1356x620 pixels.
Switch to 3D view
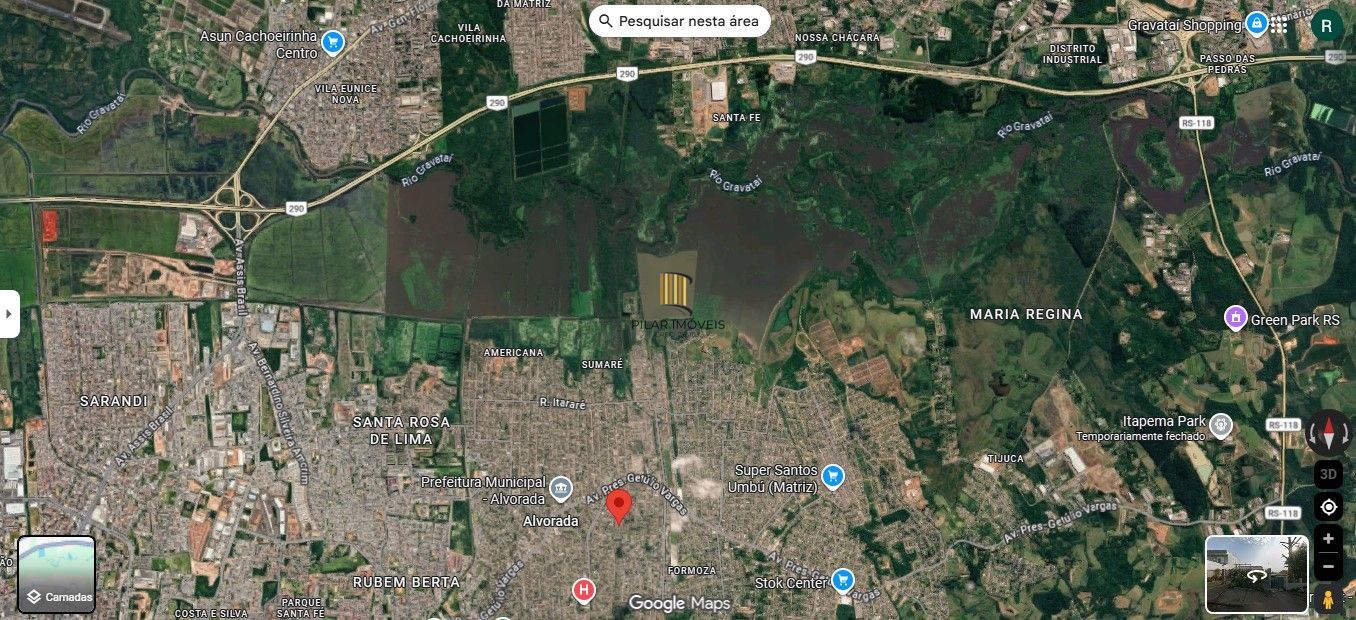coord(1328,474)
